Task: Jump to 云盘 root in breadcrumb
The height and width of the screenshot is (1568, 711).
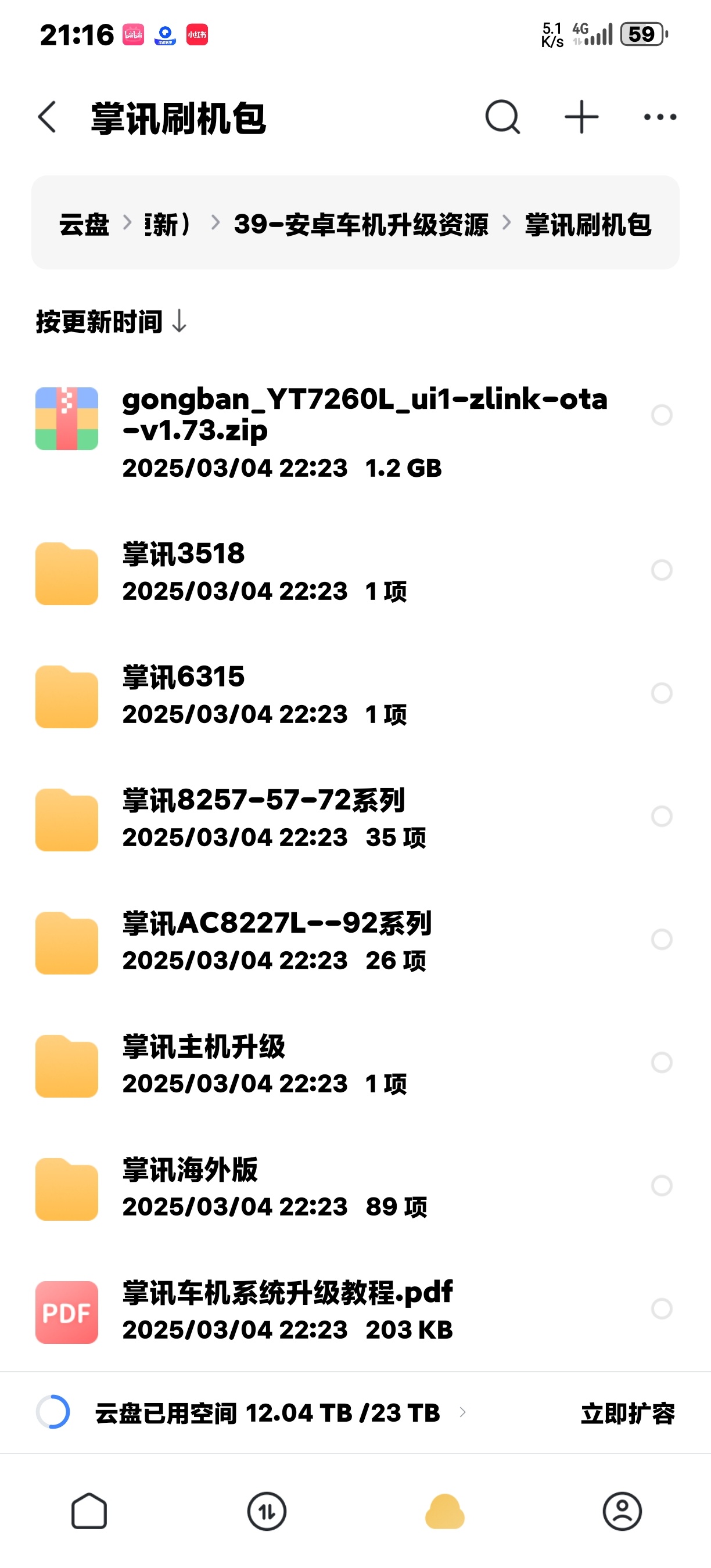Action: (84, 224)
